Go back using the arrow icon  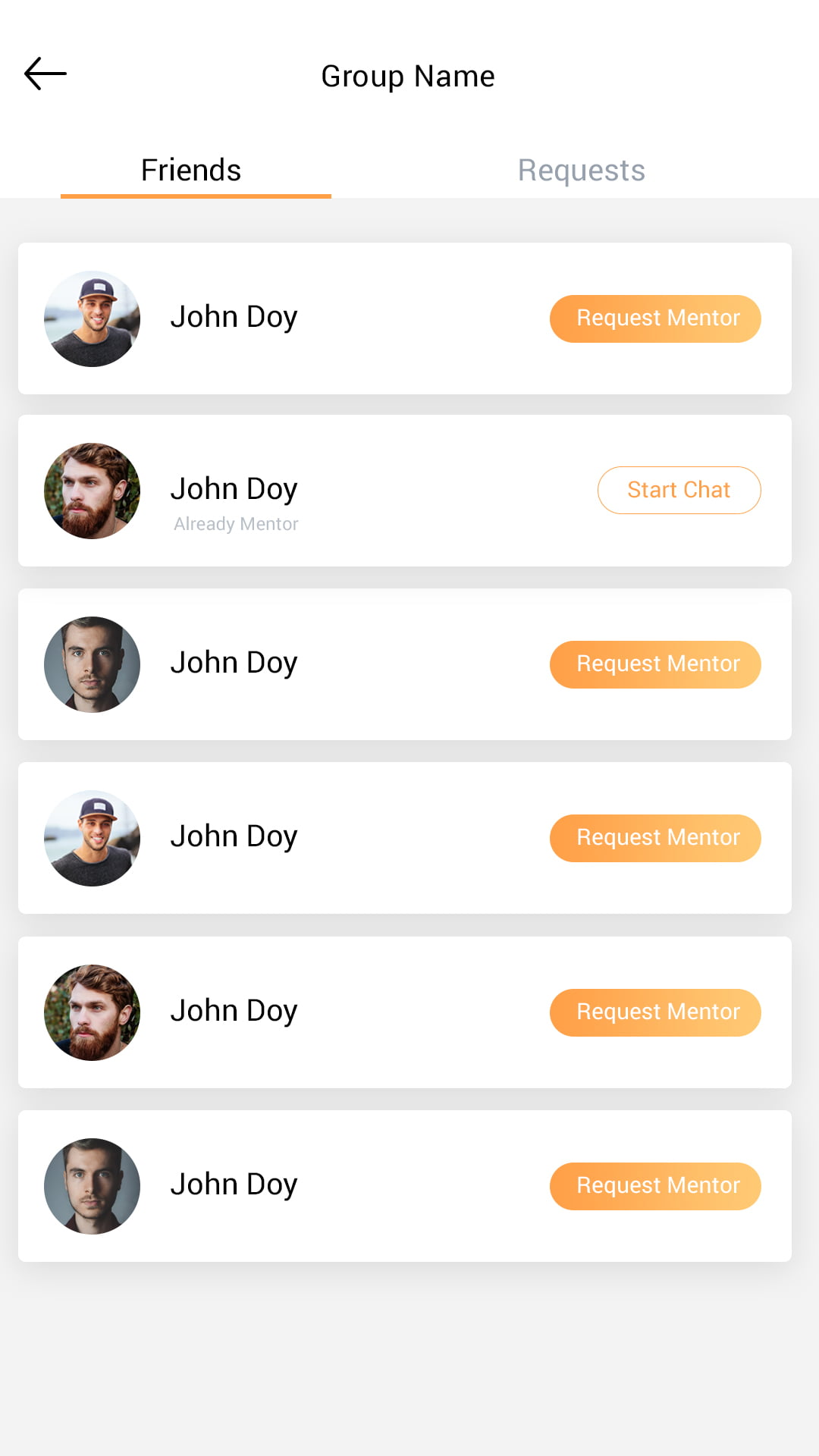pyautogui.click(x=45, y=74)
